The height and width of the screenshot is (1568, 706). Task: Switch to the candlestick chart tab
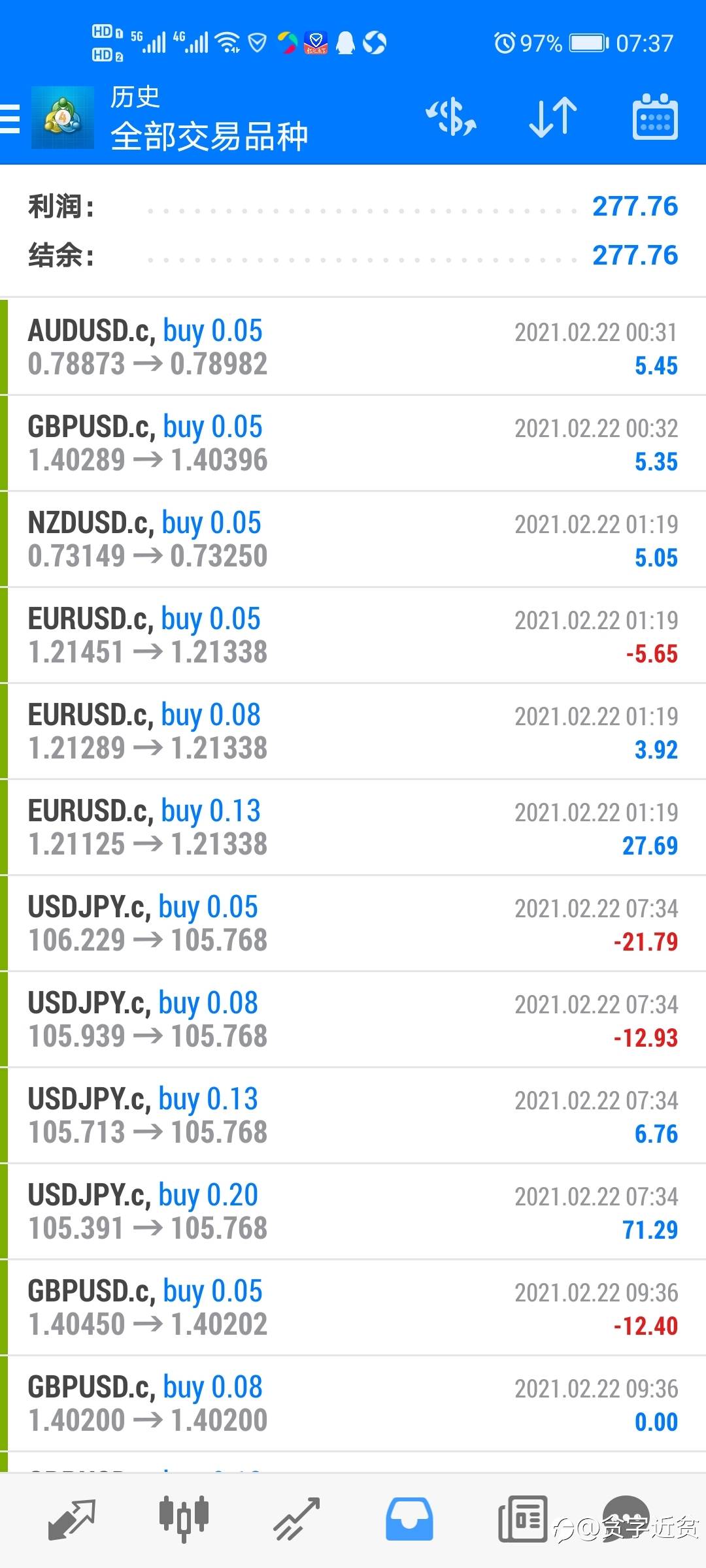[x=184, y=1518]
